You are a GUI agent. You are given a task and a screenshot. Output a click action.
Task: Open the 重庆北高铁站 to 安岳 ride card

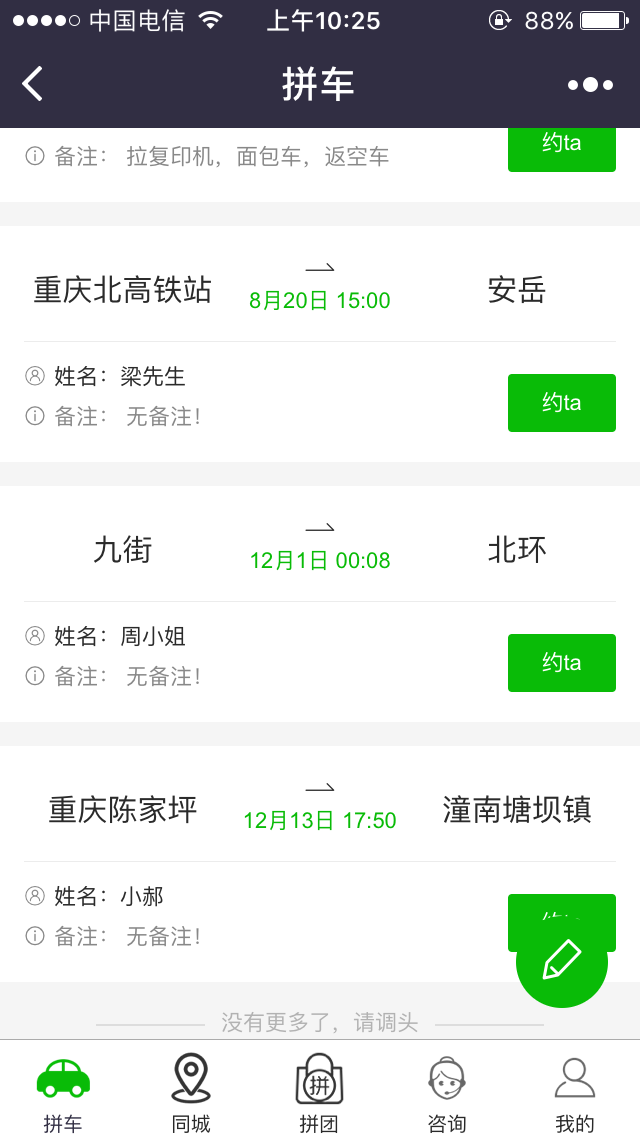pos(320,343)
